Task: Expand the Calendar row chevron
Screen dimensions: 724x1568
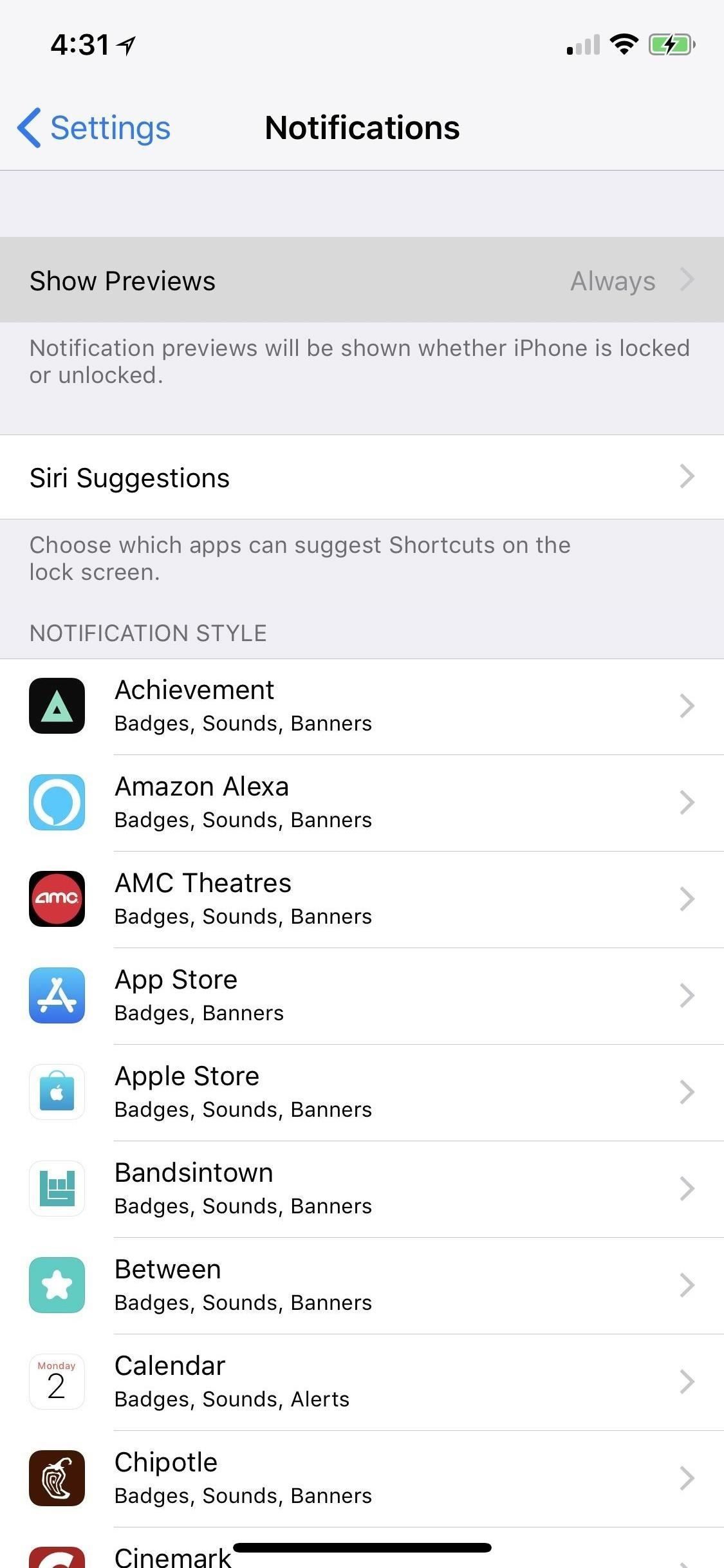Action: click(688, 1382)
